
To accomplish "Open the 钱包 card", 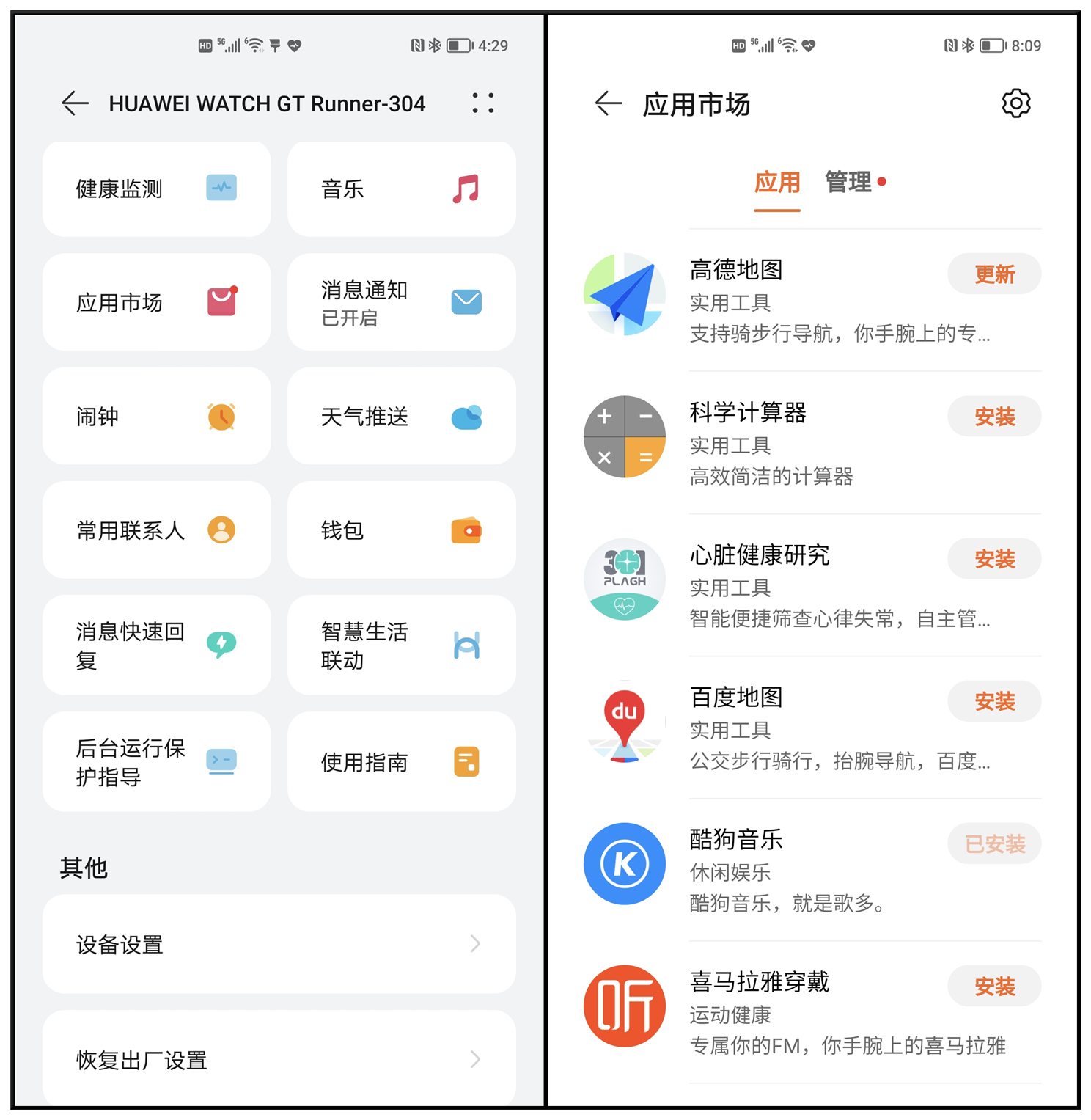I will [x=401, y=530].
